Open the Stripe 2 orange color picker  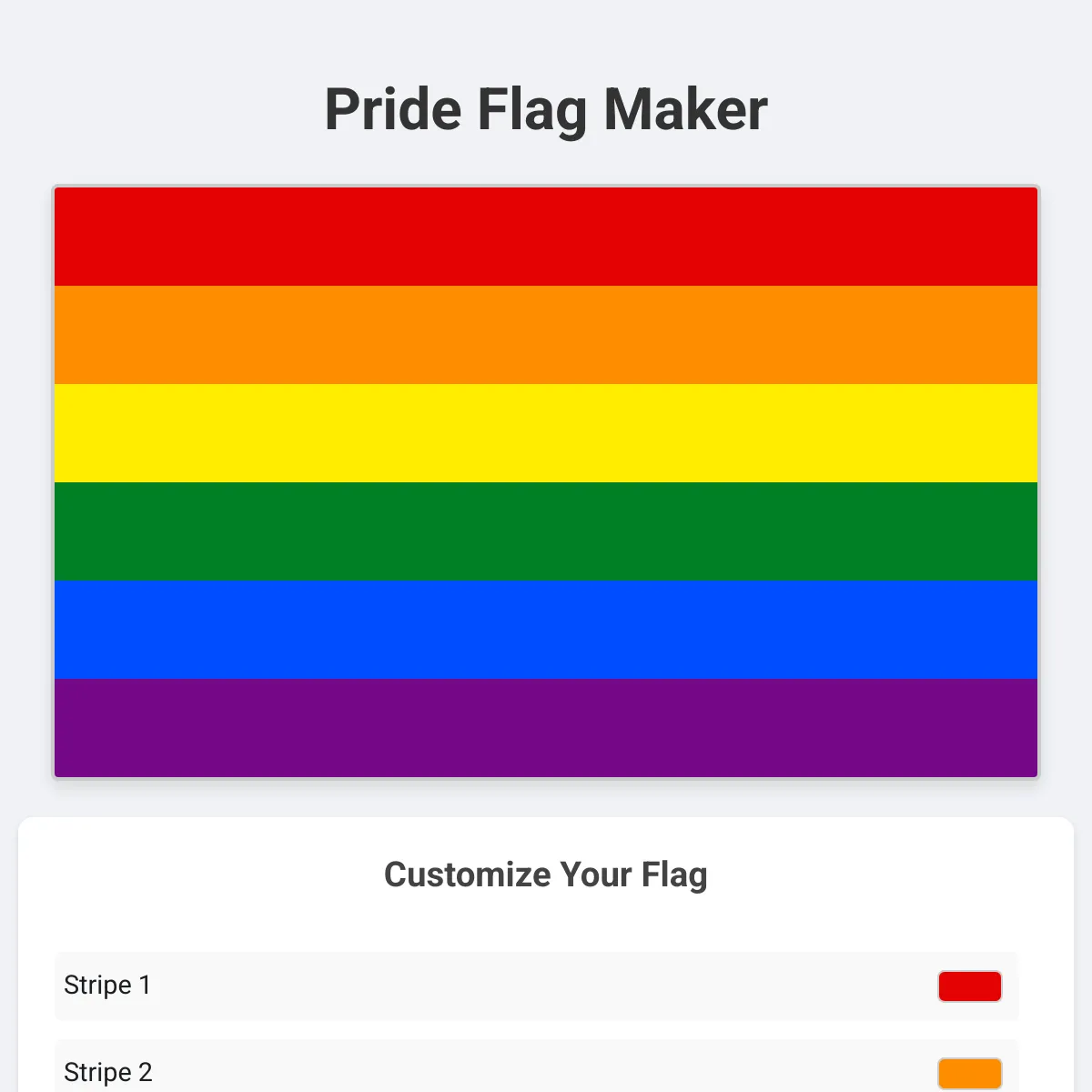pyautogui.click(x=969, y=1074)
